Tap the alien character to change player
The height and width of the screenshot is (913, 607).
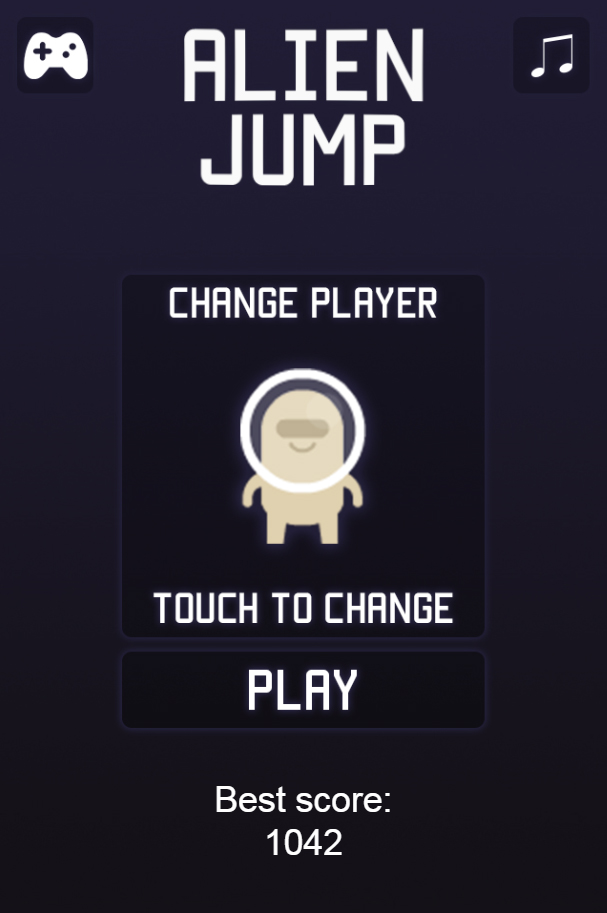302,455
